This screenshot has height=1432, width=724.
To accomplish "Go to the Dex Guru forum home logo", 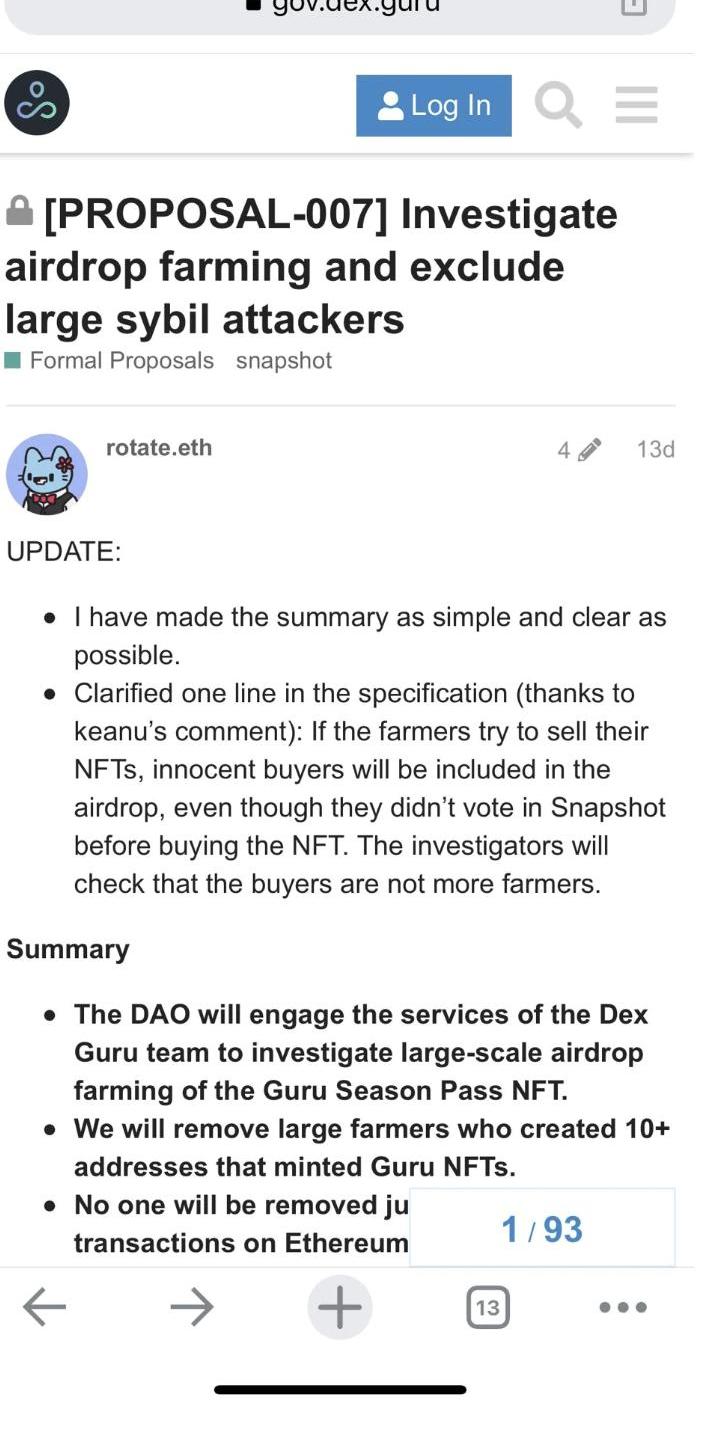I will tap(37, 103).
